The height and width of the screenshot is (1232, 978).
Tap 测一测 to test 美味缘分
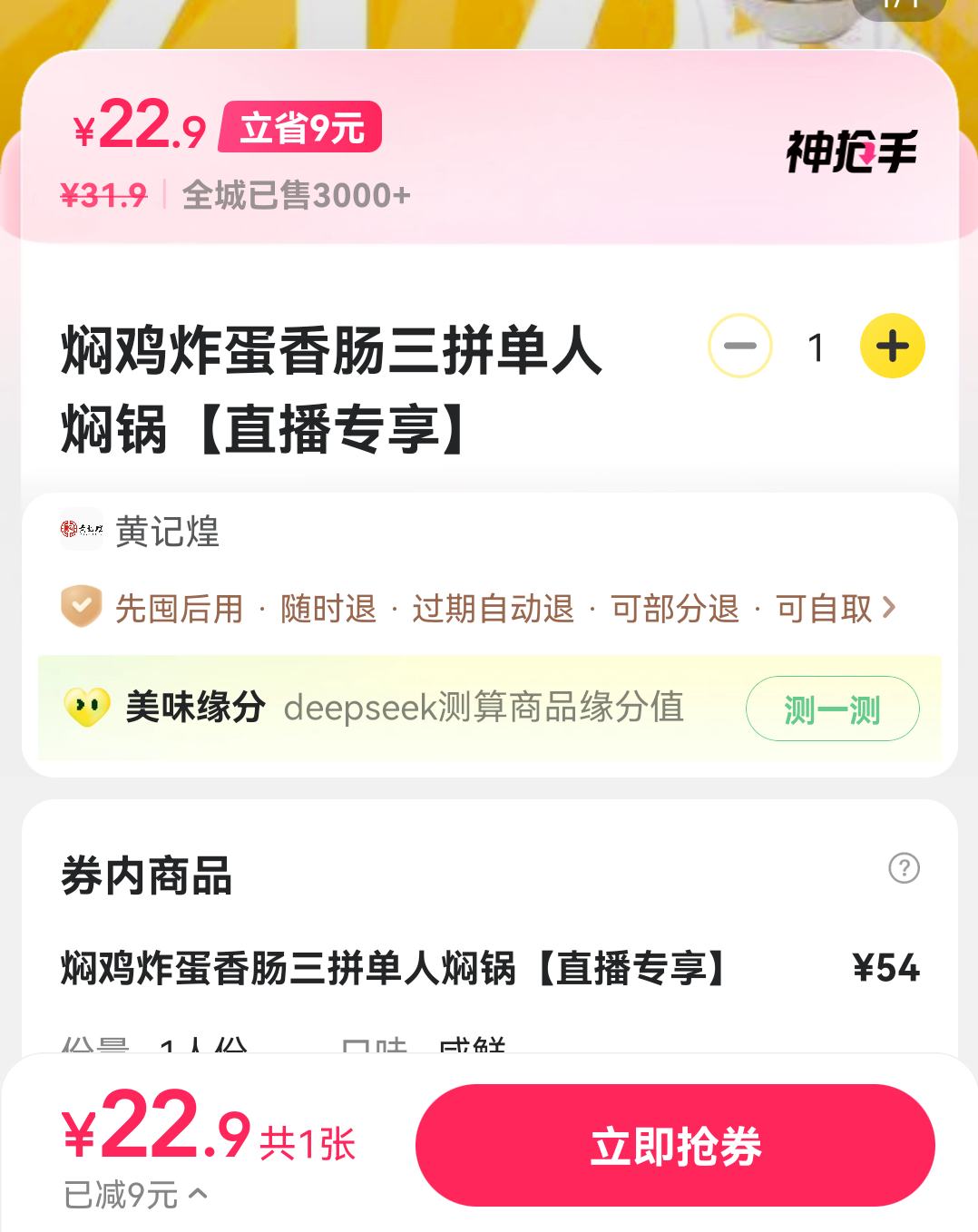click(x=832, y=709)
